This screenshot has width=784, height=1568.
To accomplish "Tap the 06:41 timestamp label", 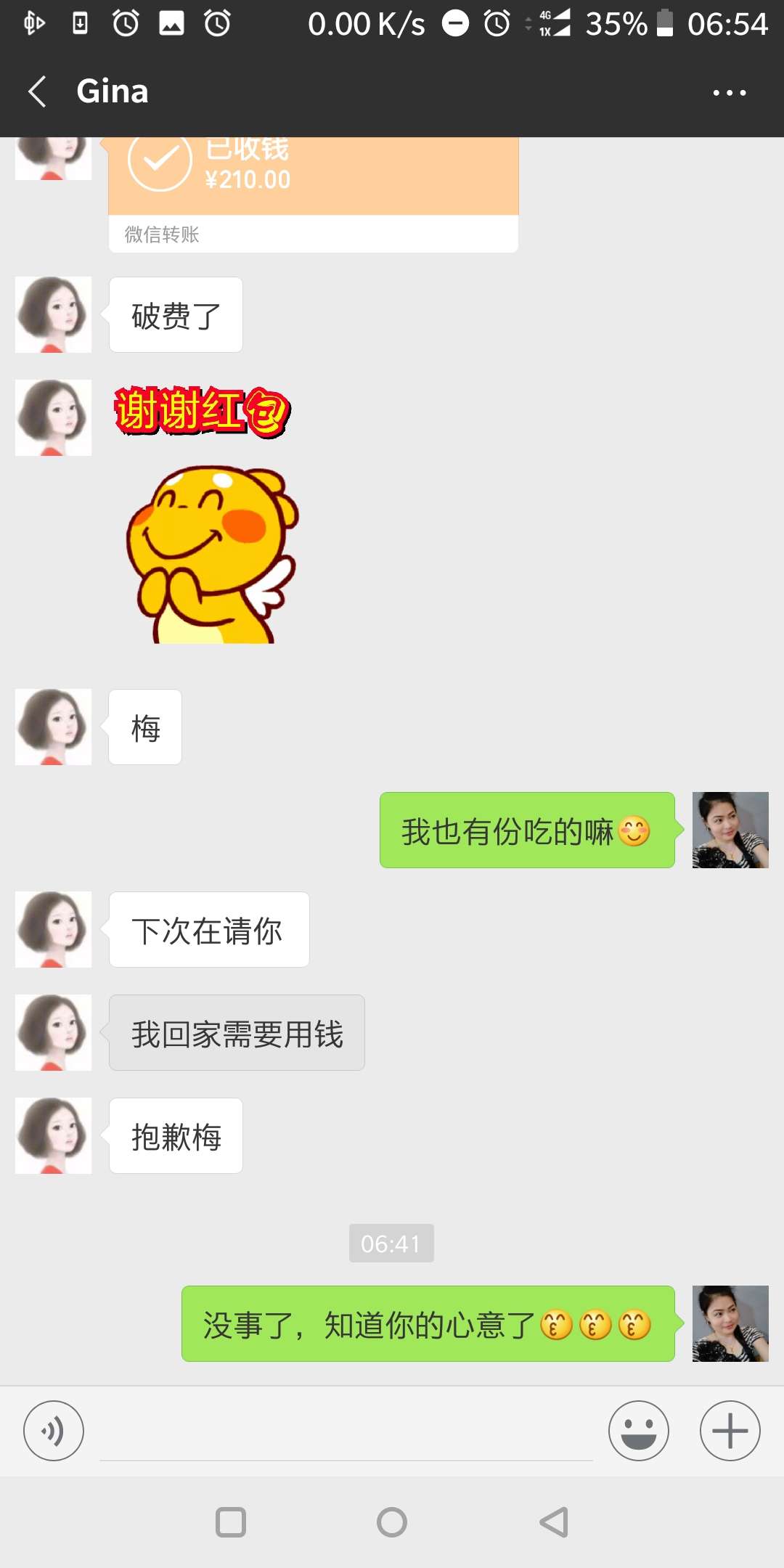I will click(391, 1243).
